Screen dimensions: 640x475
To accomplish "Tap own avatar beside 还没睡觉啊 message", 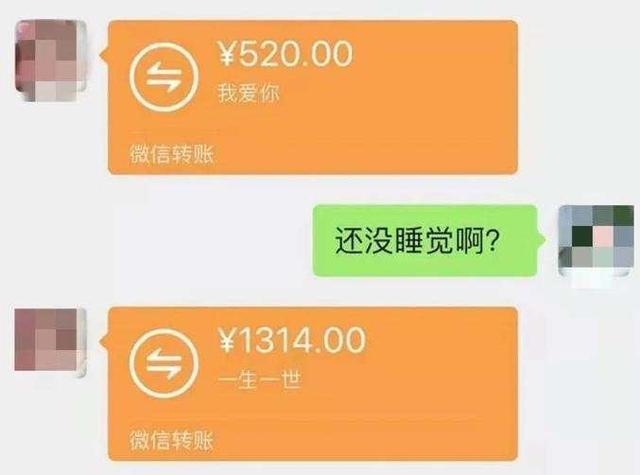I will [594, 242].
